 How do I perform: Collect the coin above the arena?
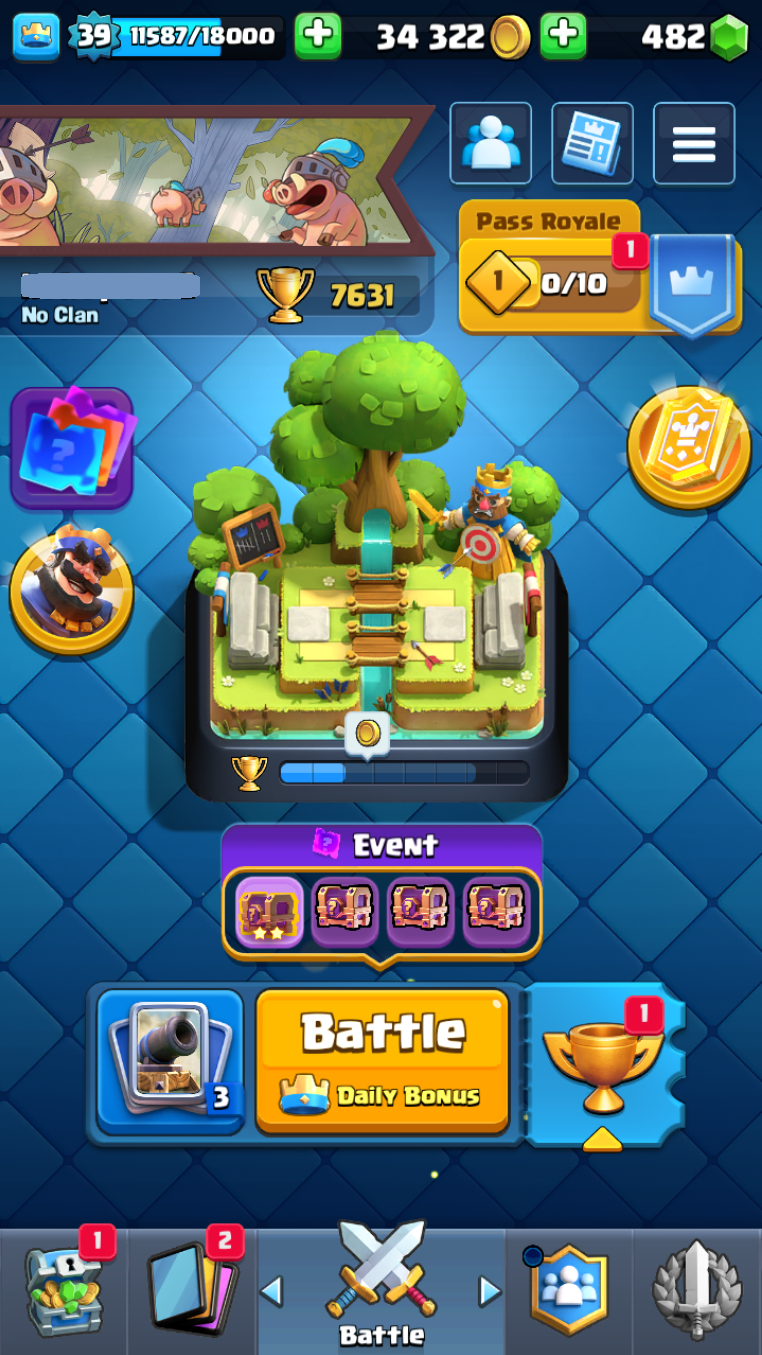click(x=368, y=733)
